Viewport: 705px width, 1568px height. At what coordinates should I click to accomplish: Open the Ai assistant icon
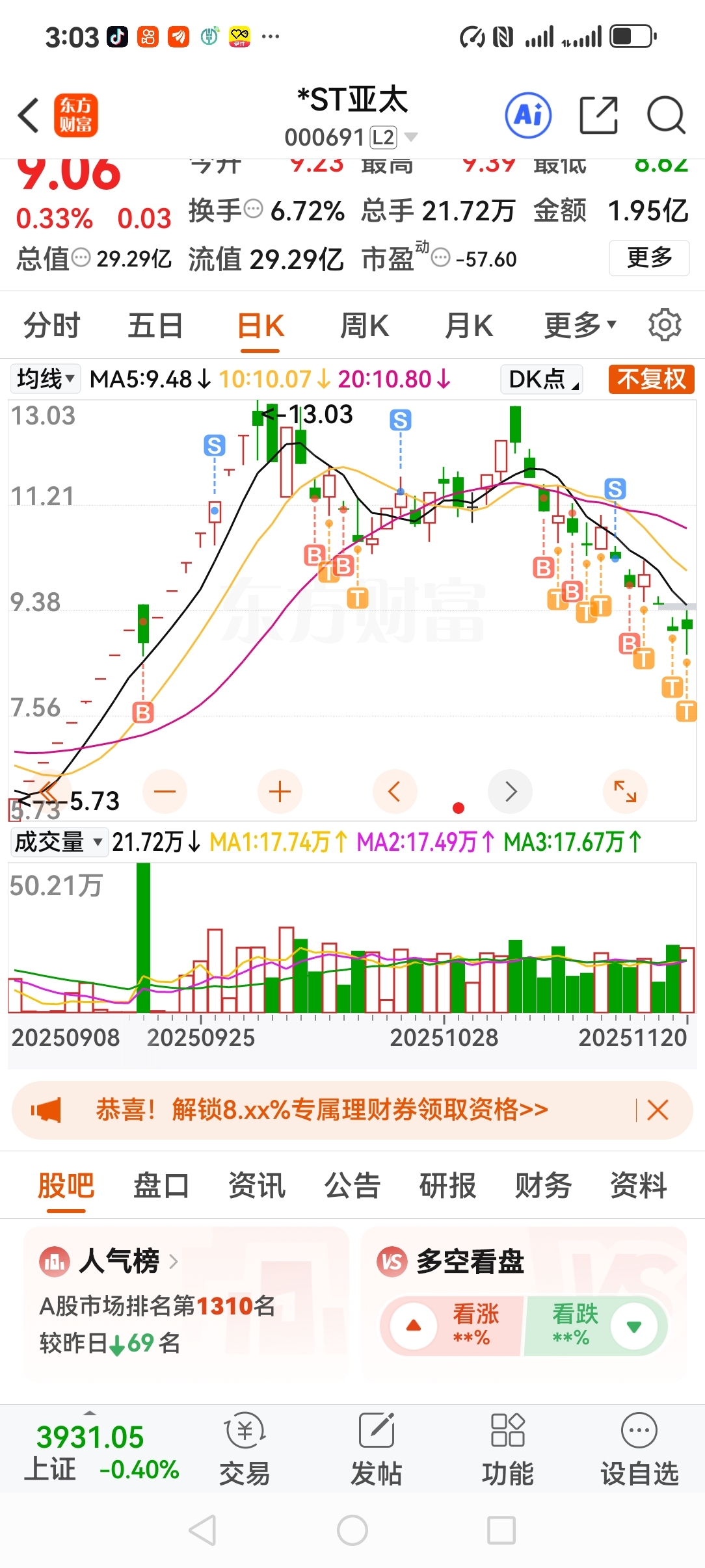coord(528,116)
